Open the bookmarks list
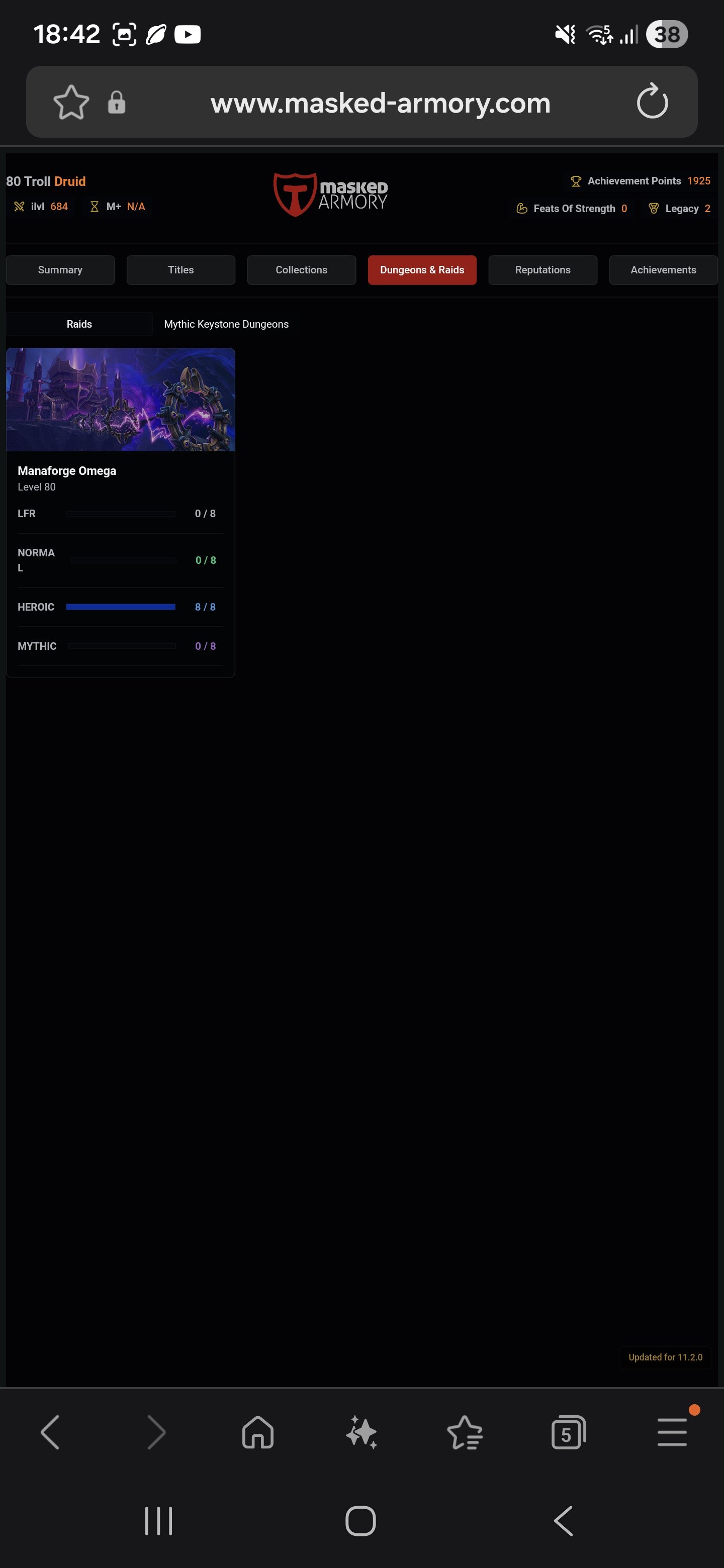The width and height of the screenshot is (724, 1568). tap(465, 1432)
